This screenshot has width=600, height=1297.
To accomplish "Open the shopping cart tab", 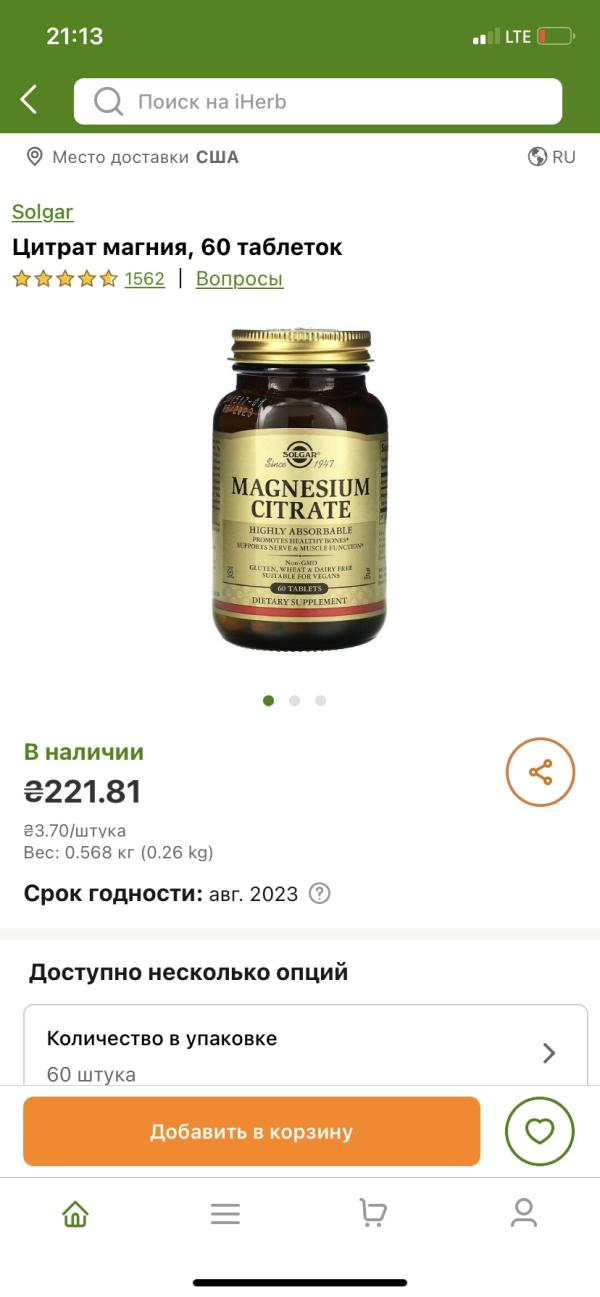I will 373,1213.
